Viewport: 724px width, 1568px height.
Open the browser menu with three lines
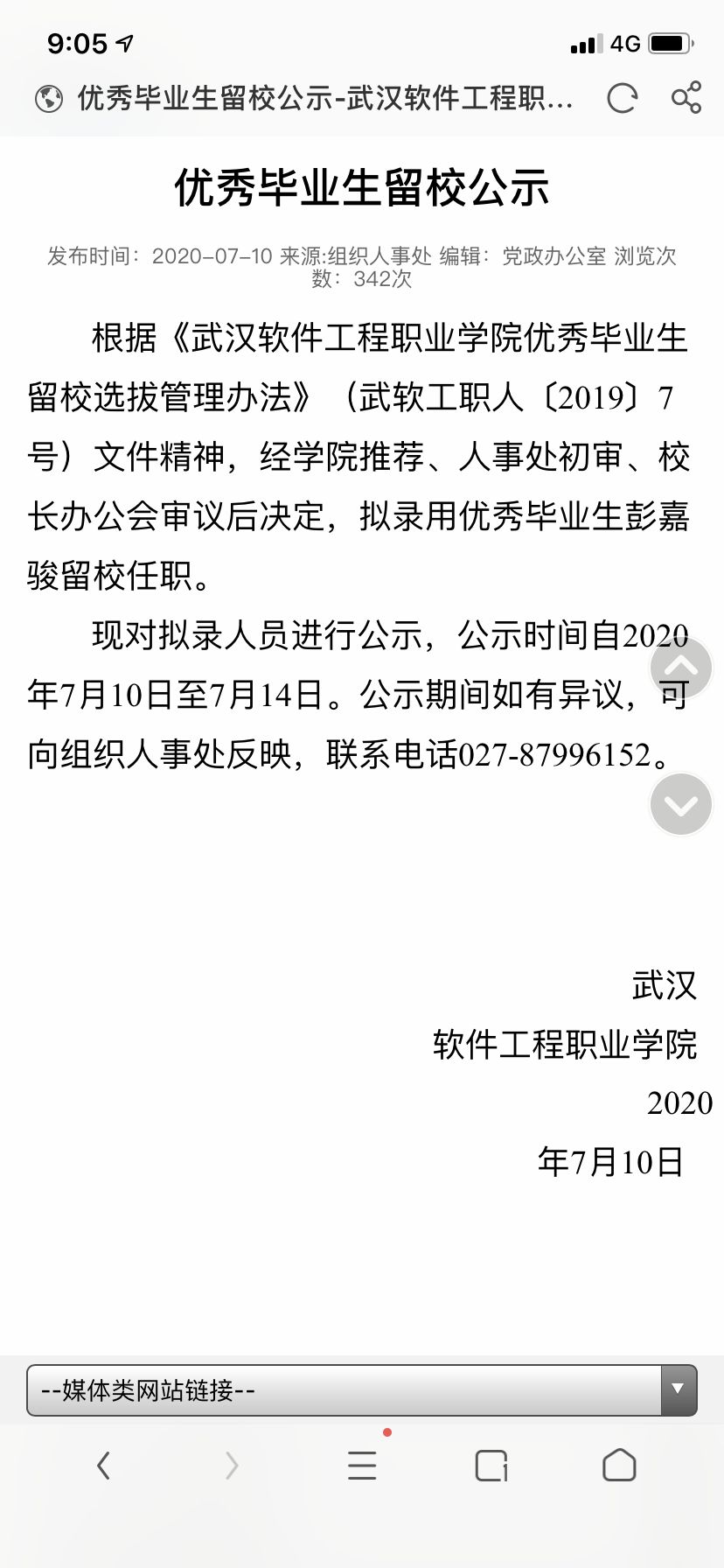coord(362,1465)
